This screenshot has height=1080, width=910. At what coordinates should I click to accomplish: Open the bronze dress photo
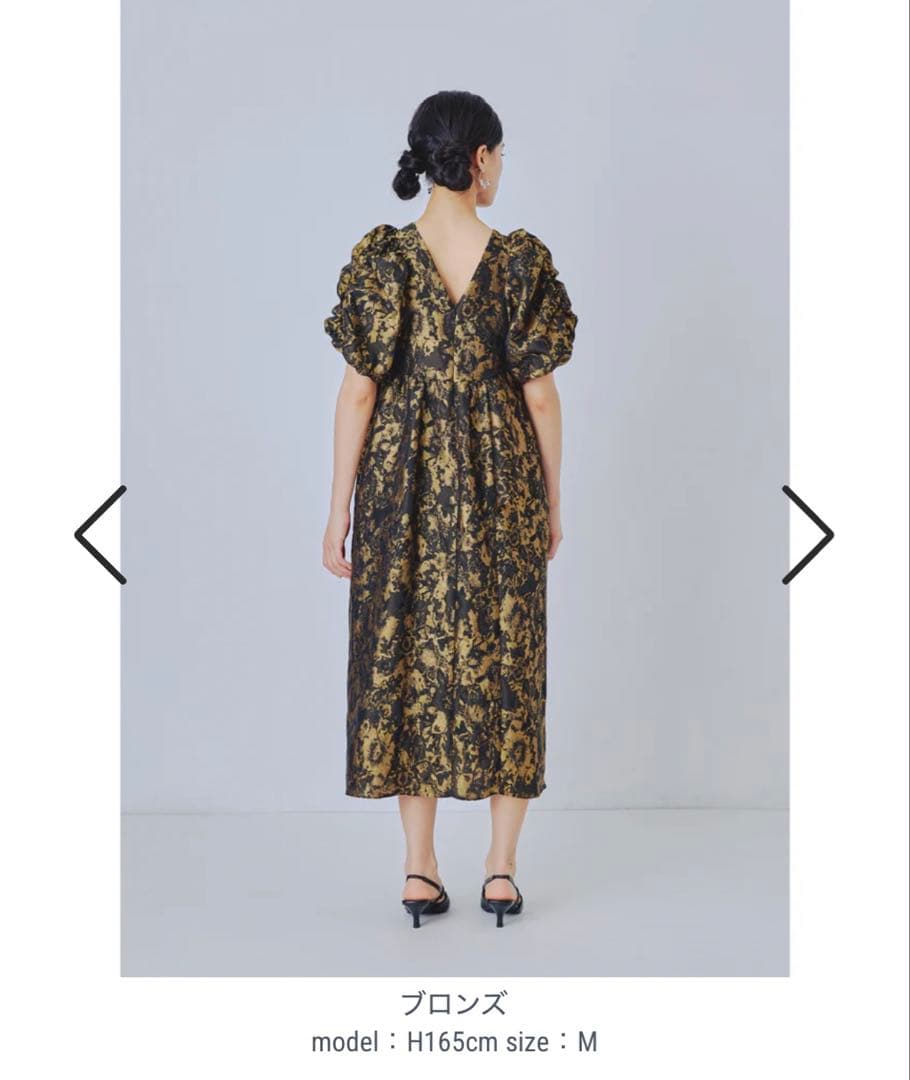(455, 488)
